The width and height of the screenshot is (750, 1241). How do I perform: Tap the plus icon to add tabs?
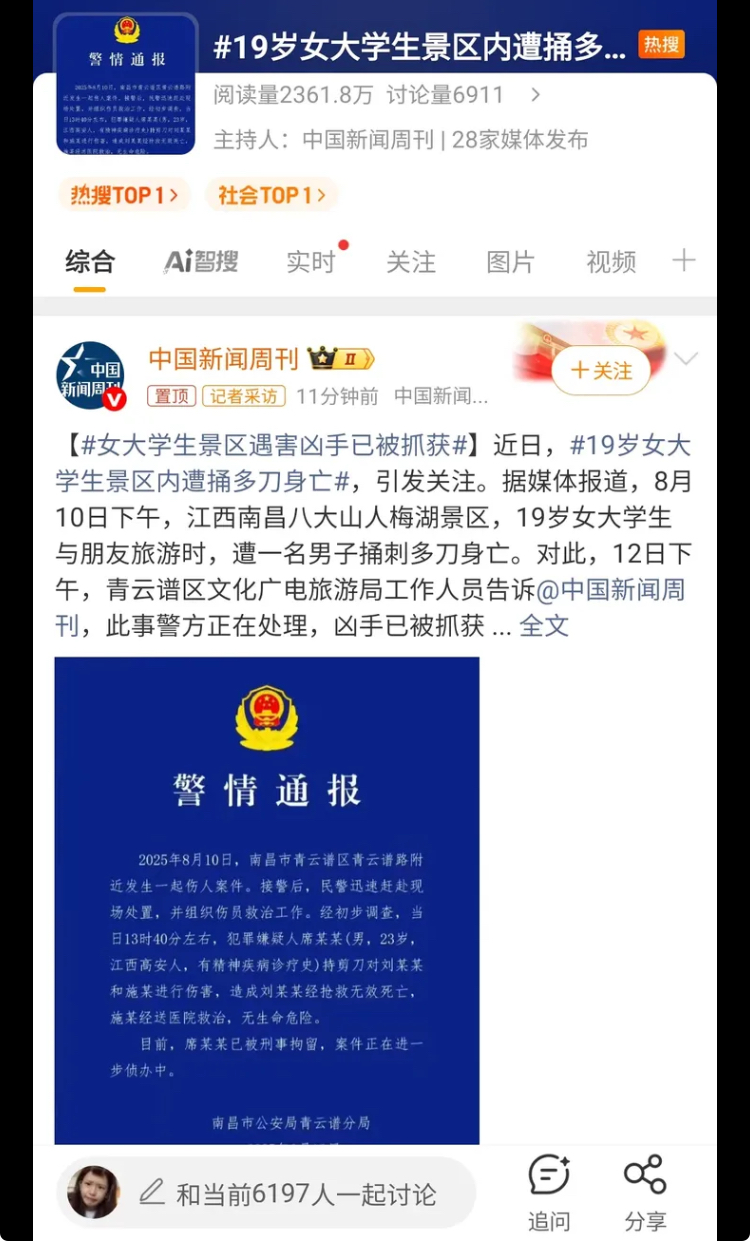(x=684, y=261)
